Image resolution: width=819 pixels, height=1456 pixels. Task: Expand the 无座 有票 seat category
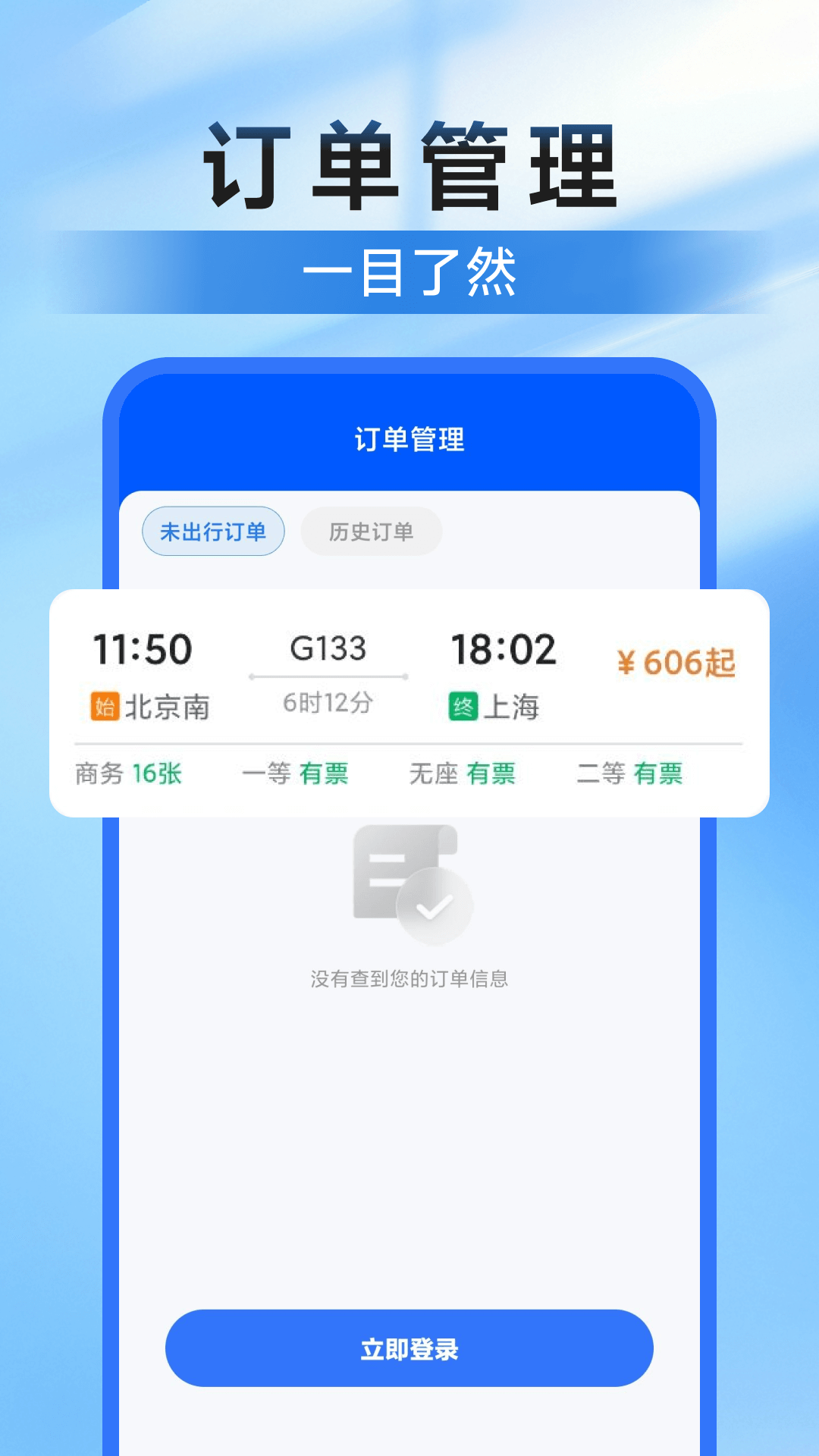[464, 773]
